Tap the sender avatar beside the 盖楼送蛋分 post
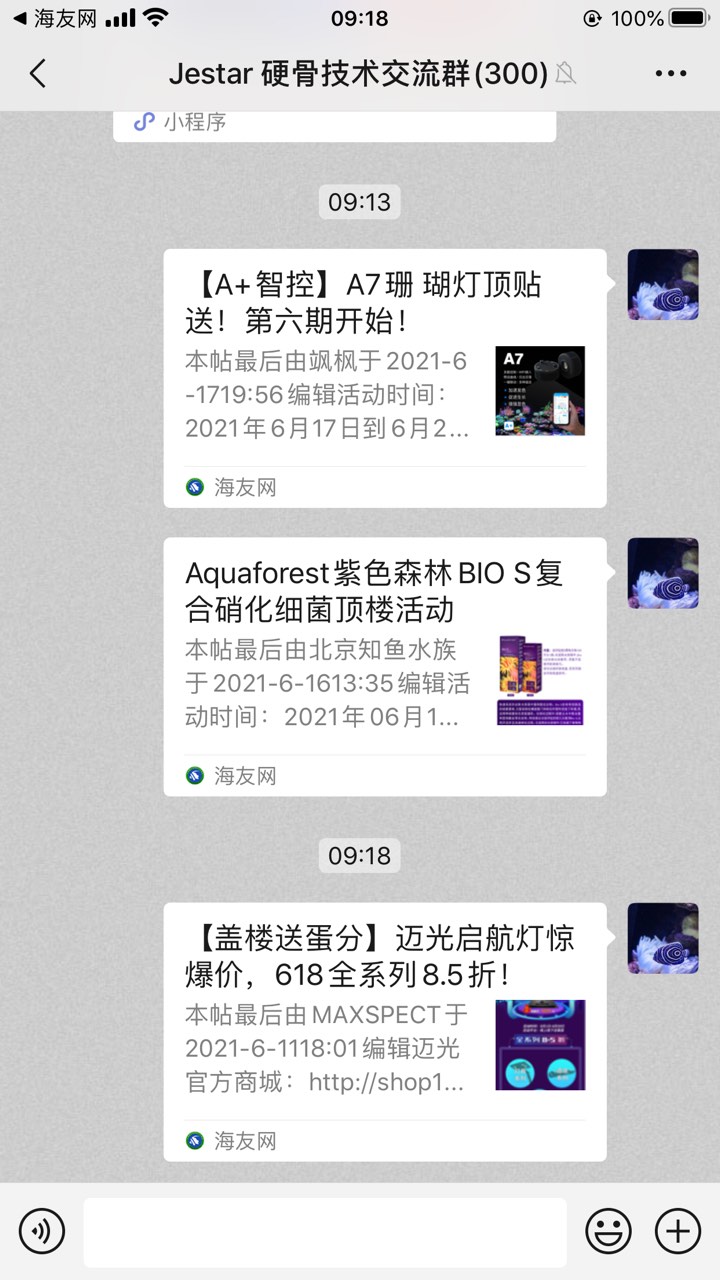The height and width of the screenshot is (1280, 720). pyautogui.click(x=662, y=938)
